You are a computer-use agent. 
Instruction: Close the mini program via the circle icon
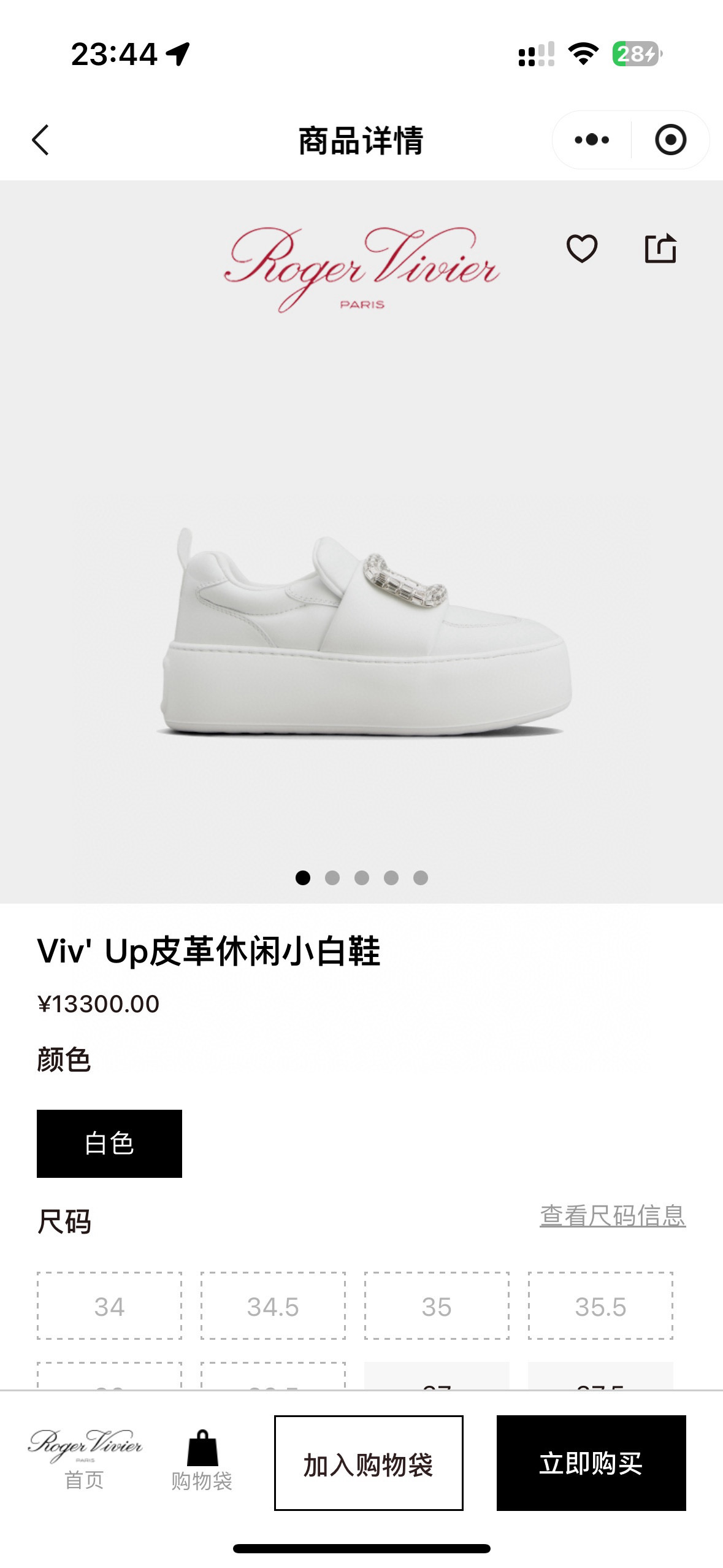pos(670,140)
